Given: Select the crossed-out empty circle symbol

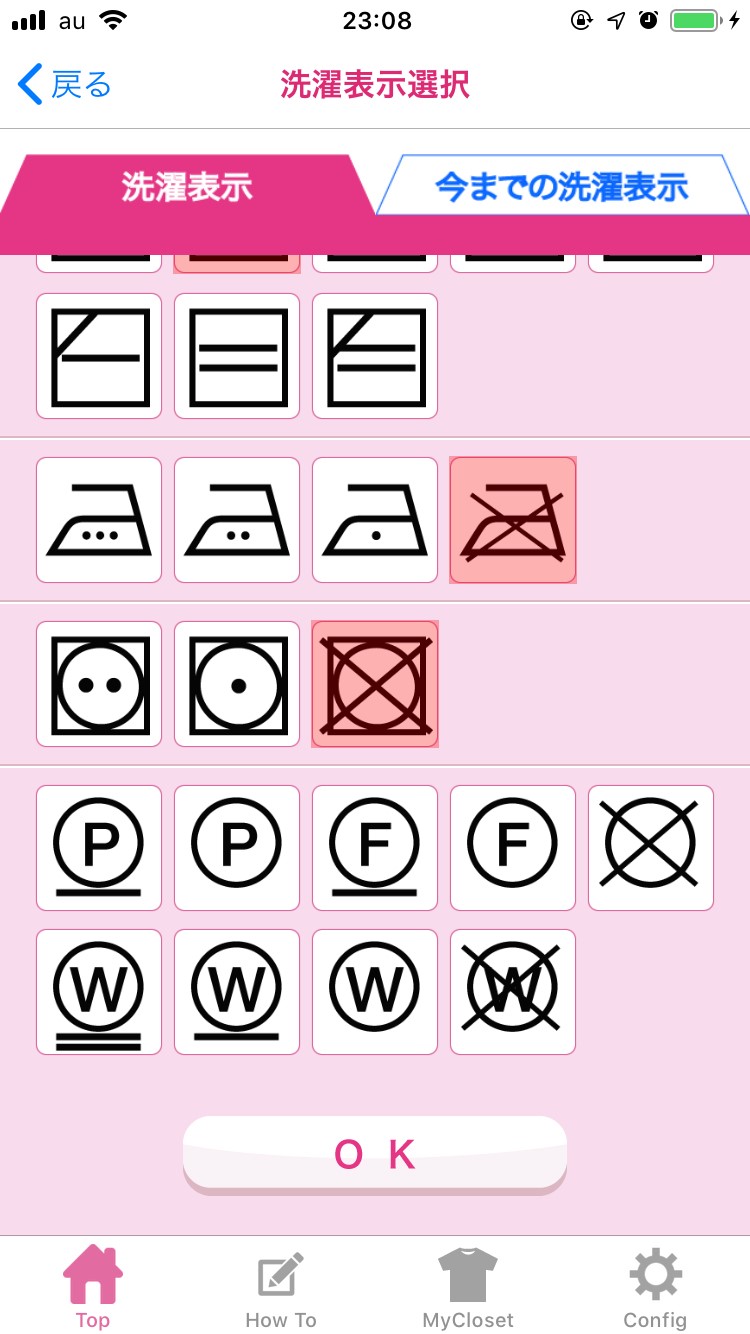Looking at the screenshot, I should (651, 848).
